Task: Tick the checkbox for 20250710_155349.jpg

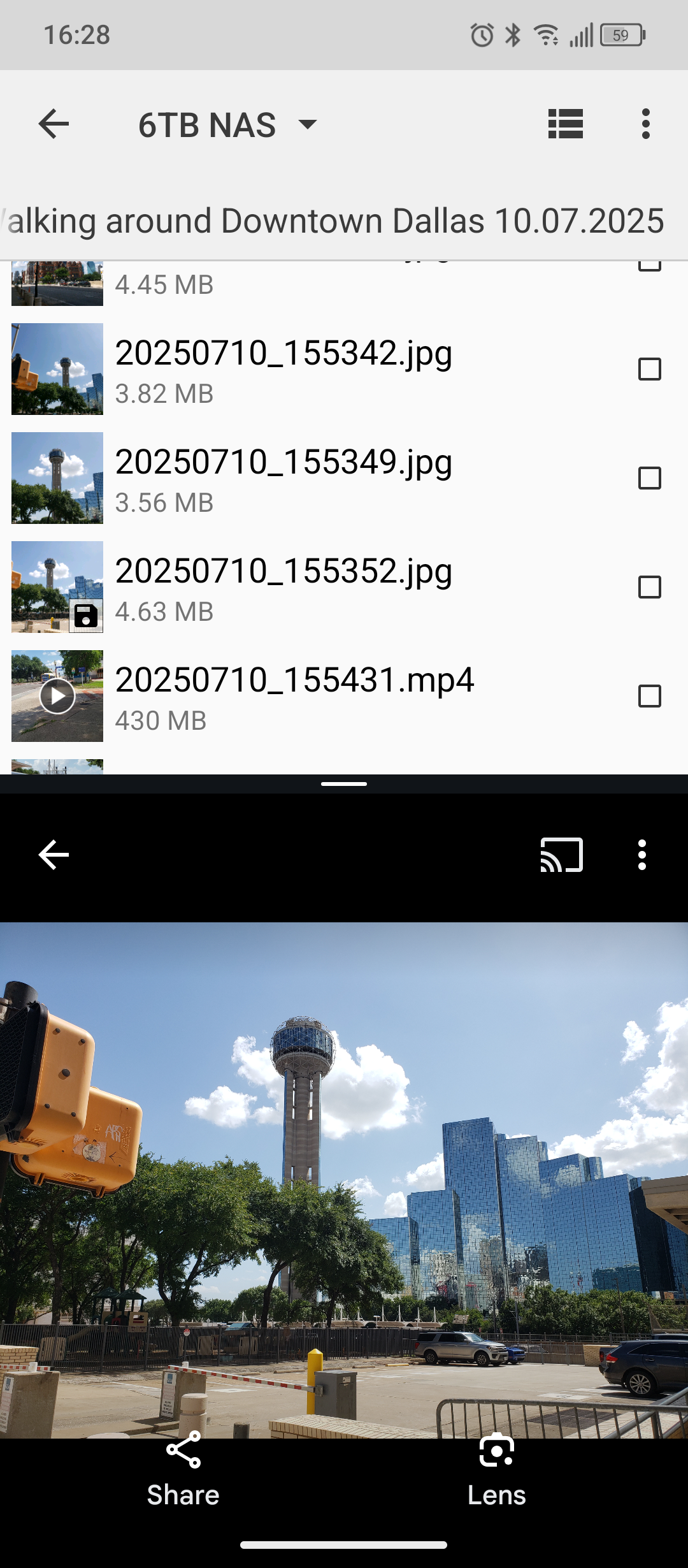Action: pos(649,478)
